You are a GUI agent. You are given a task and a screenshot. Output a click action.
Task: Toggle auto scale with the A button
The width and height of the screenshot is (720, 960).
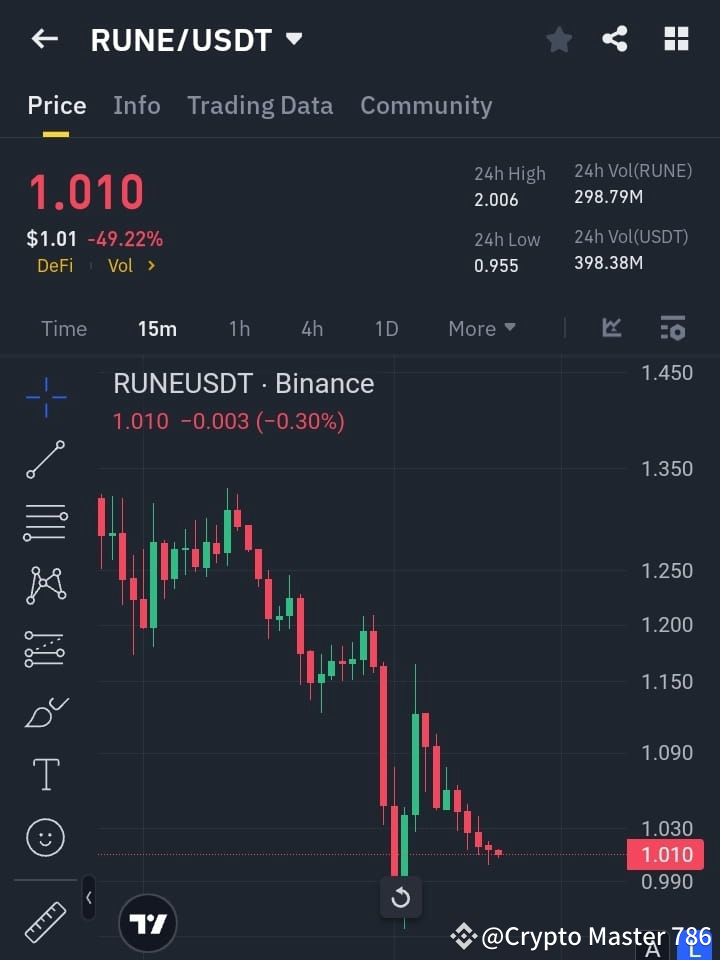pos(655,950)
